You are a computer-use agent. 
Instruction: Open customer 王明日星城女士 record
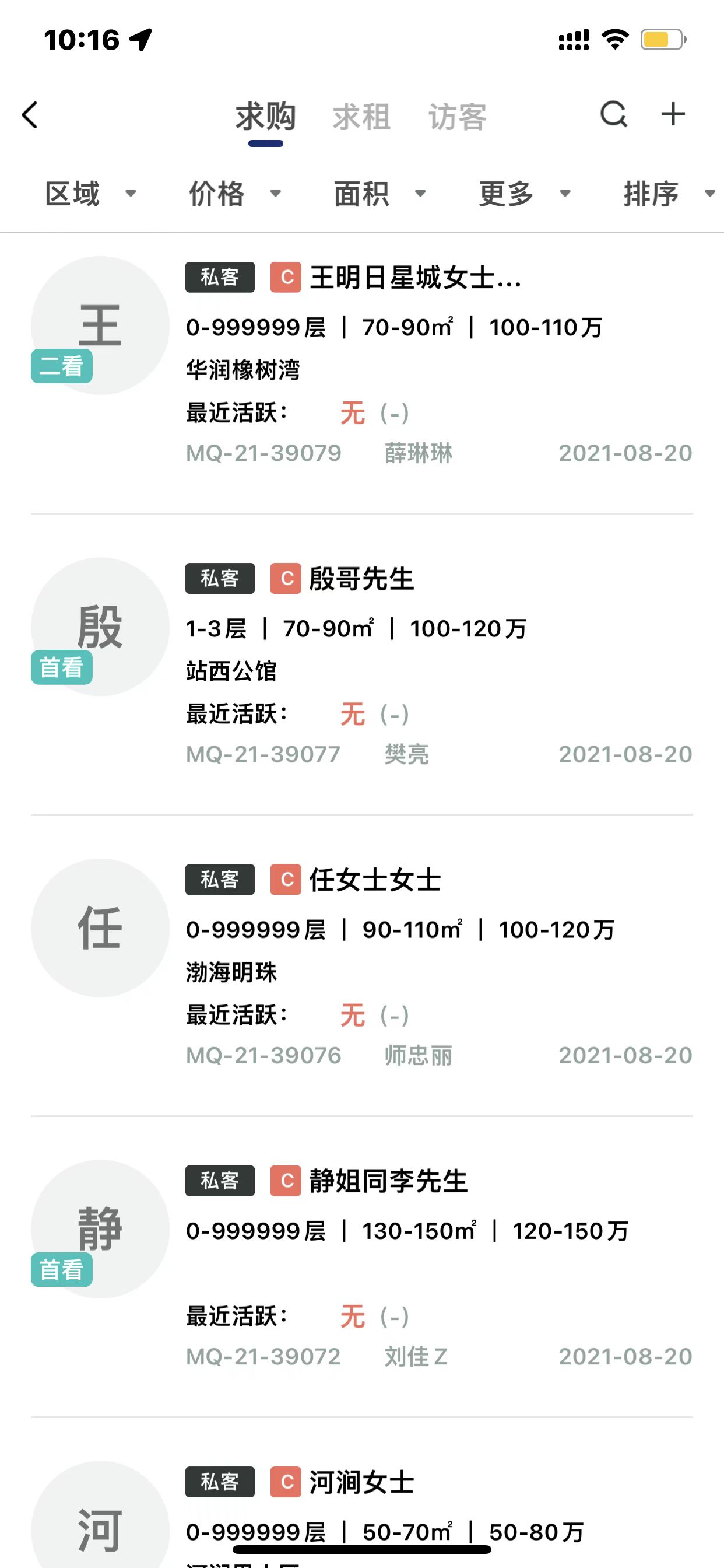coord(415,278)
